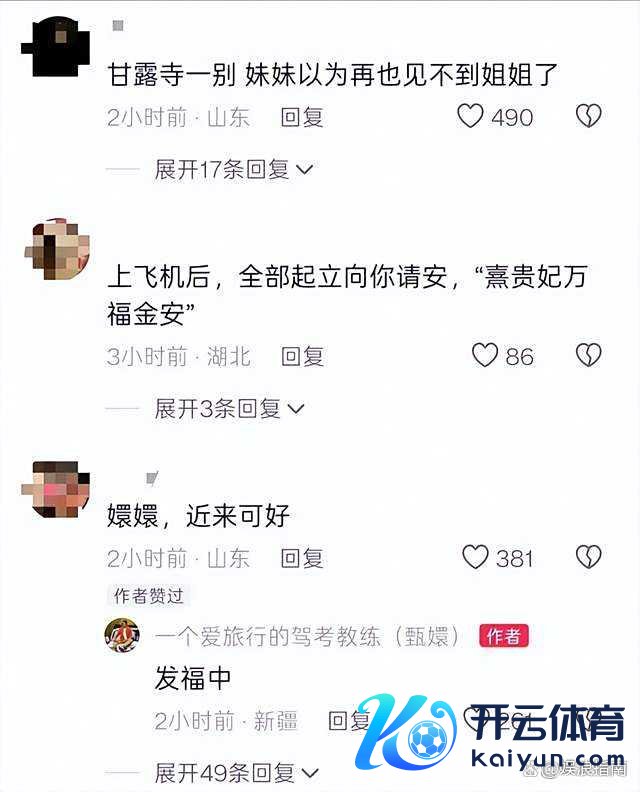This screenshot has width=640, height=792.
Task: Dislike the 甘露寺一别 comment
Action: pos(589,117)
